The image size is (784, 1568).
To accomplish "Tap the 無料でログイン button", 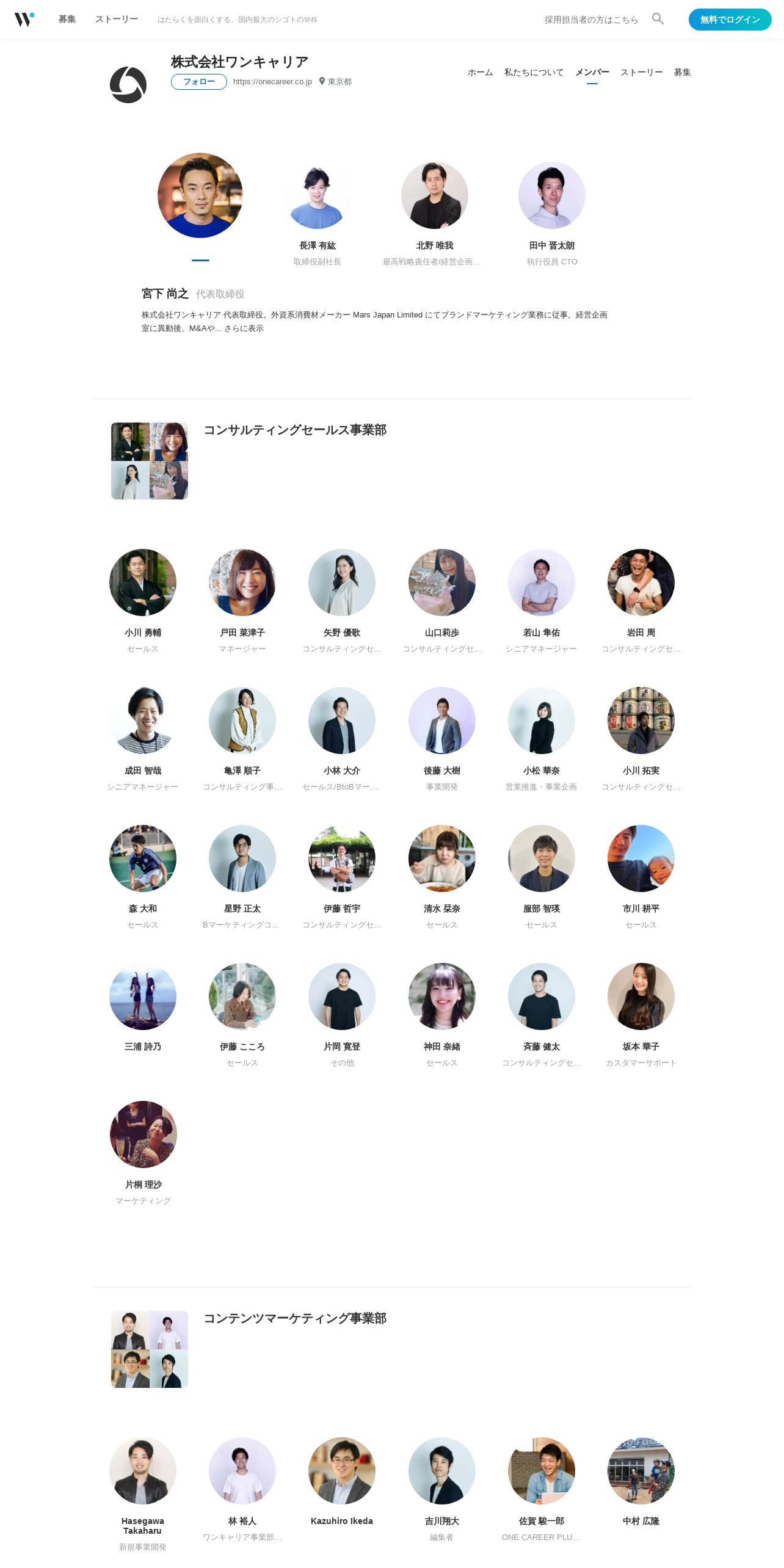I will pyautogui.click(x=730, y=20).
